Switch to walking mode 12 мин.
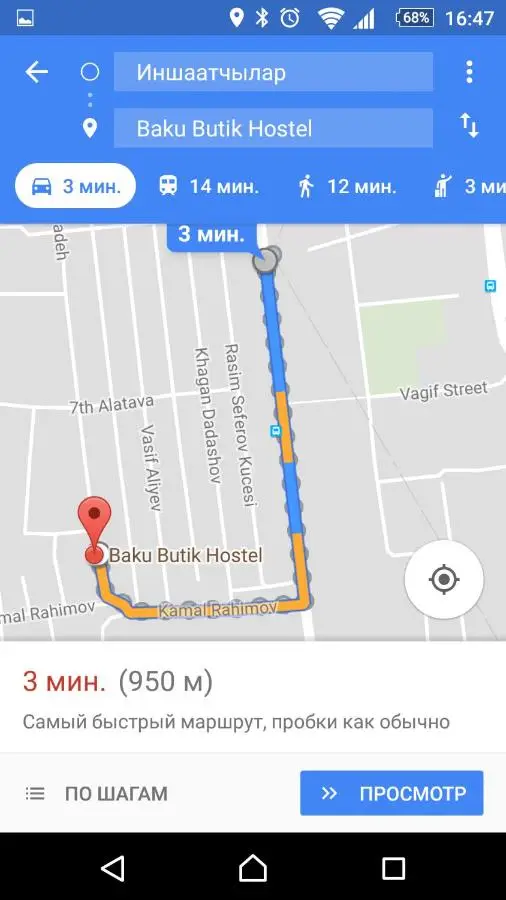Screen dimensions: 506x900 tap(347, 186)
